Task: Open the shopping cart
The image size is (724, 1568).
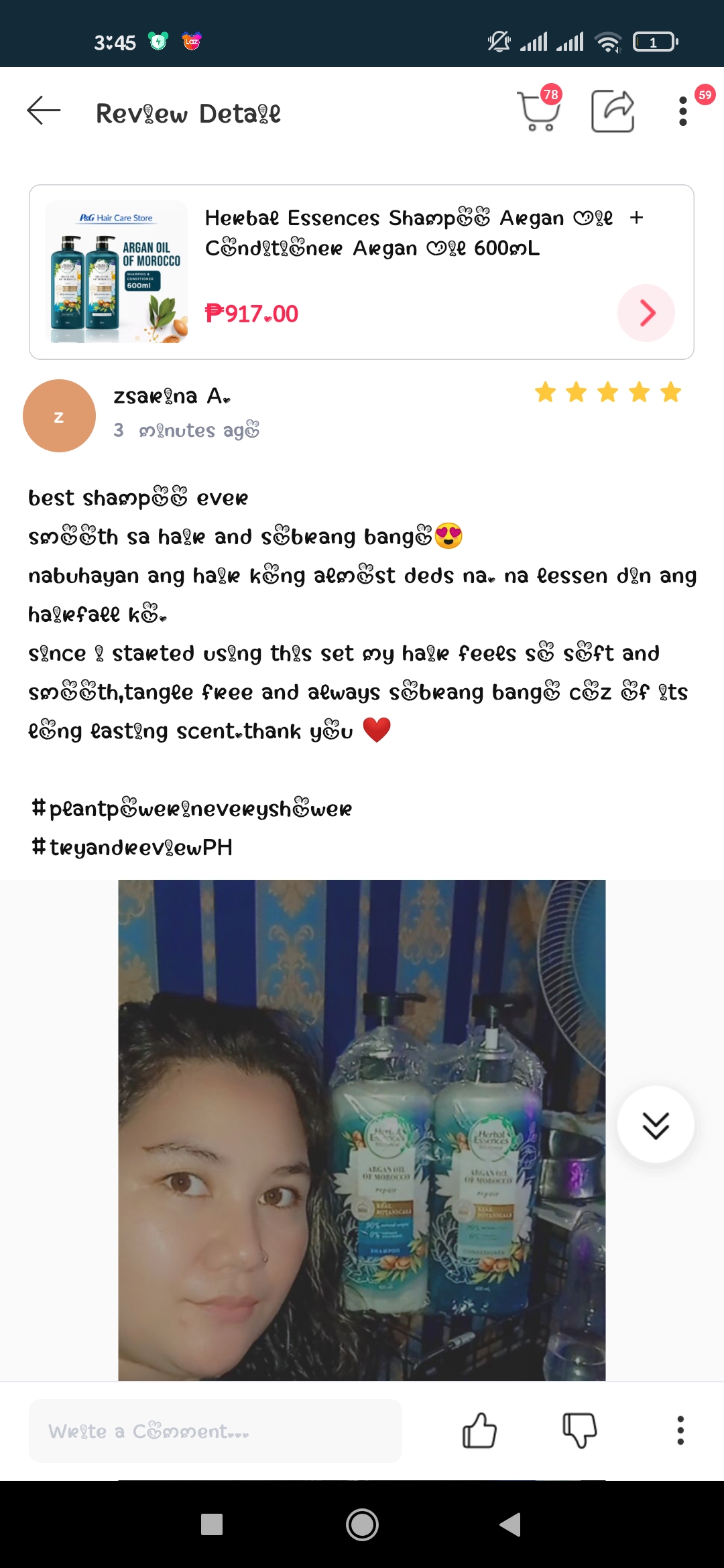Action: click(538, 110)
